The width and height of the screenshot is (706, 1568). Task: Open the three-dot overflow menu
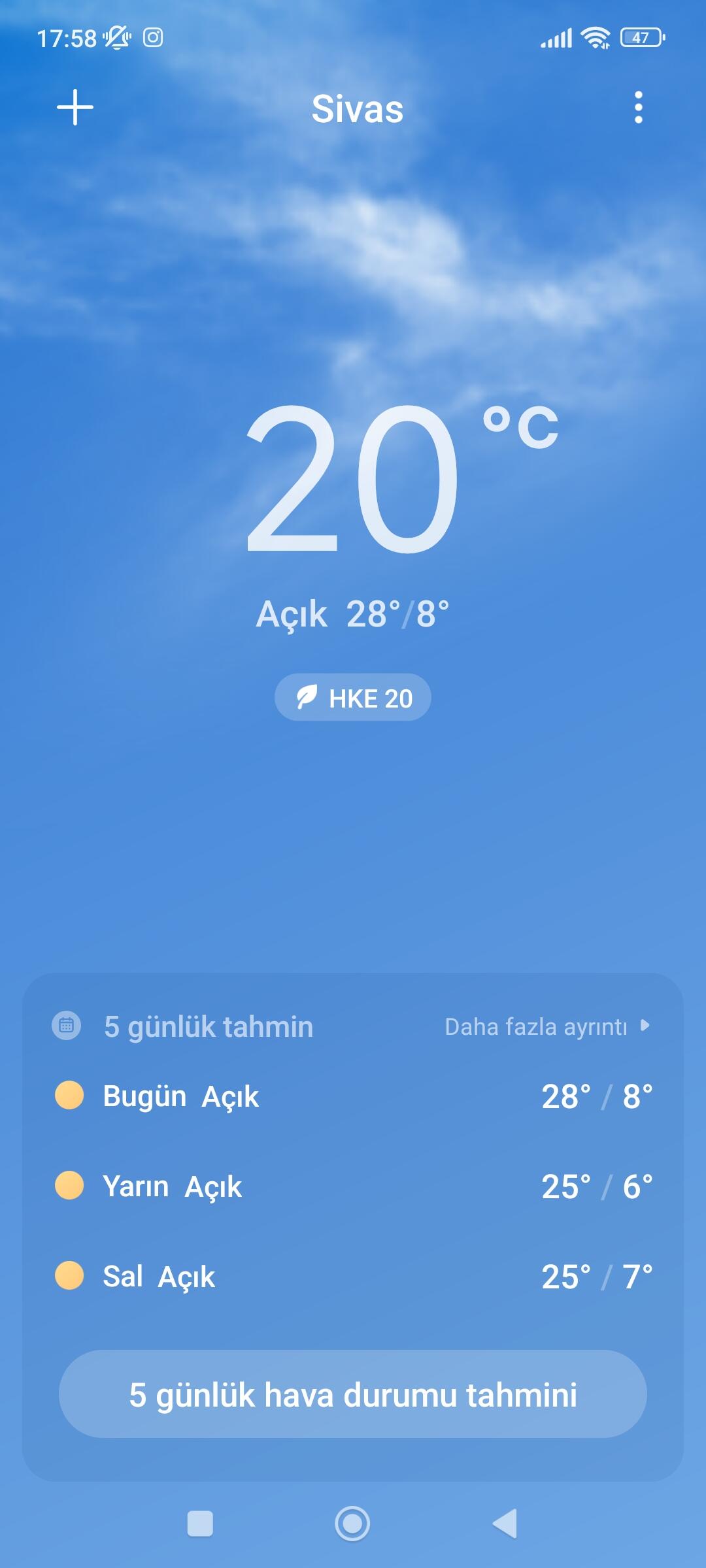coord(639,107)
